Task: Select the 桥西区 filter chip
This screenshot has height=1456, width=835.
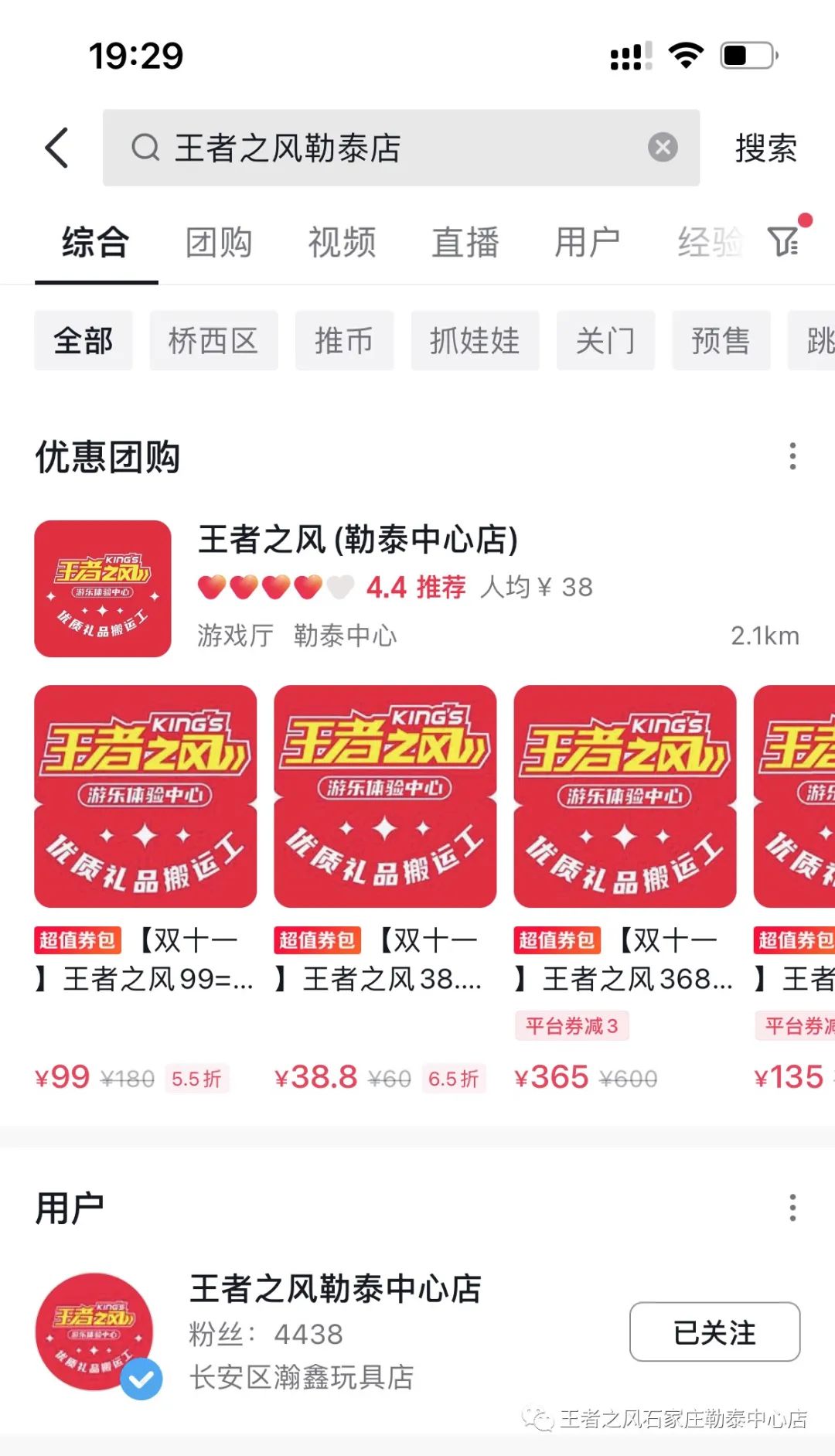Action: [213, 340]
